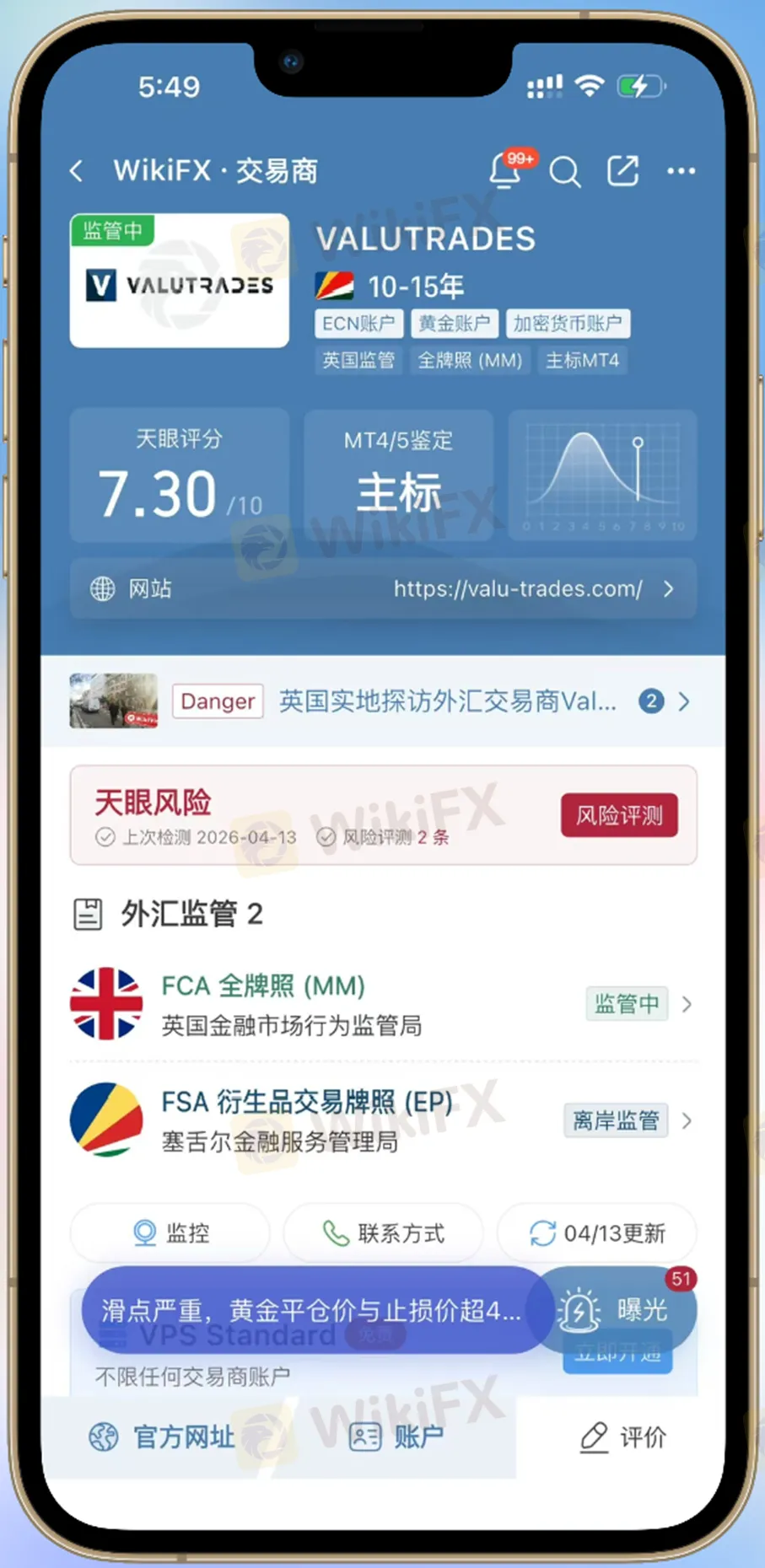Write a review via 评价
Viewport: 765px width, 1568px height.
pos(622,1436)
